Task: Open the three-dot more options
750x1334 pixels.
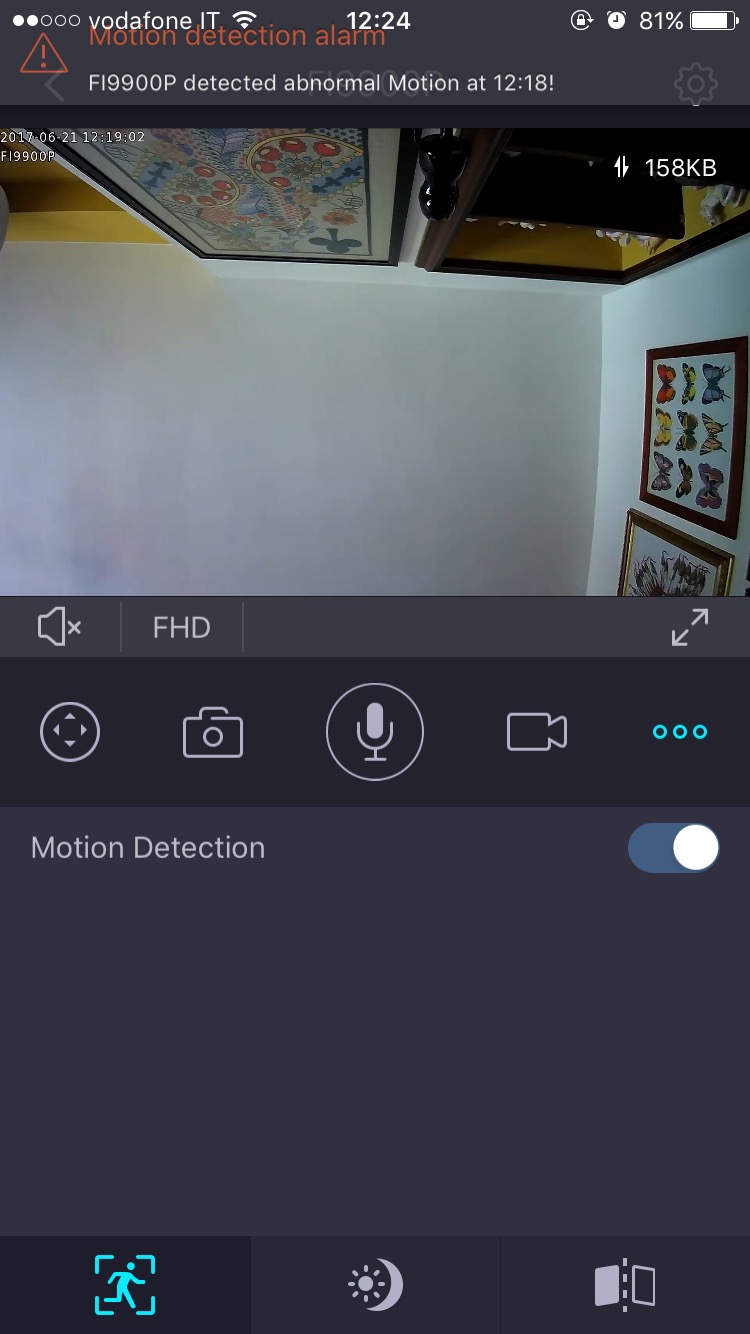Action: (x=680, y=732)
